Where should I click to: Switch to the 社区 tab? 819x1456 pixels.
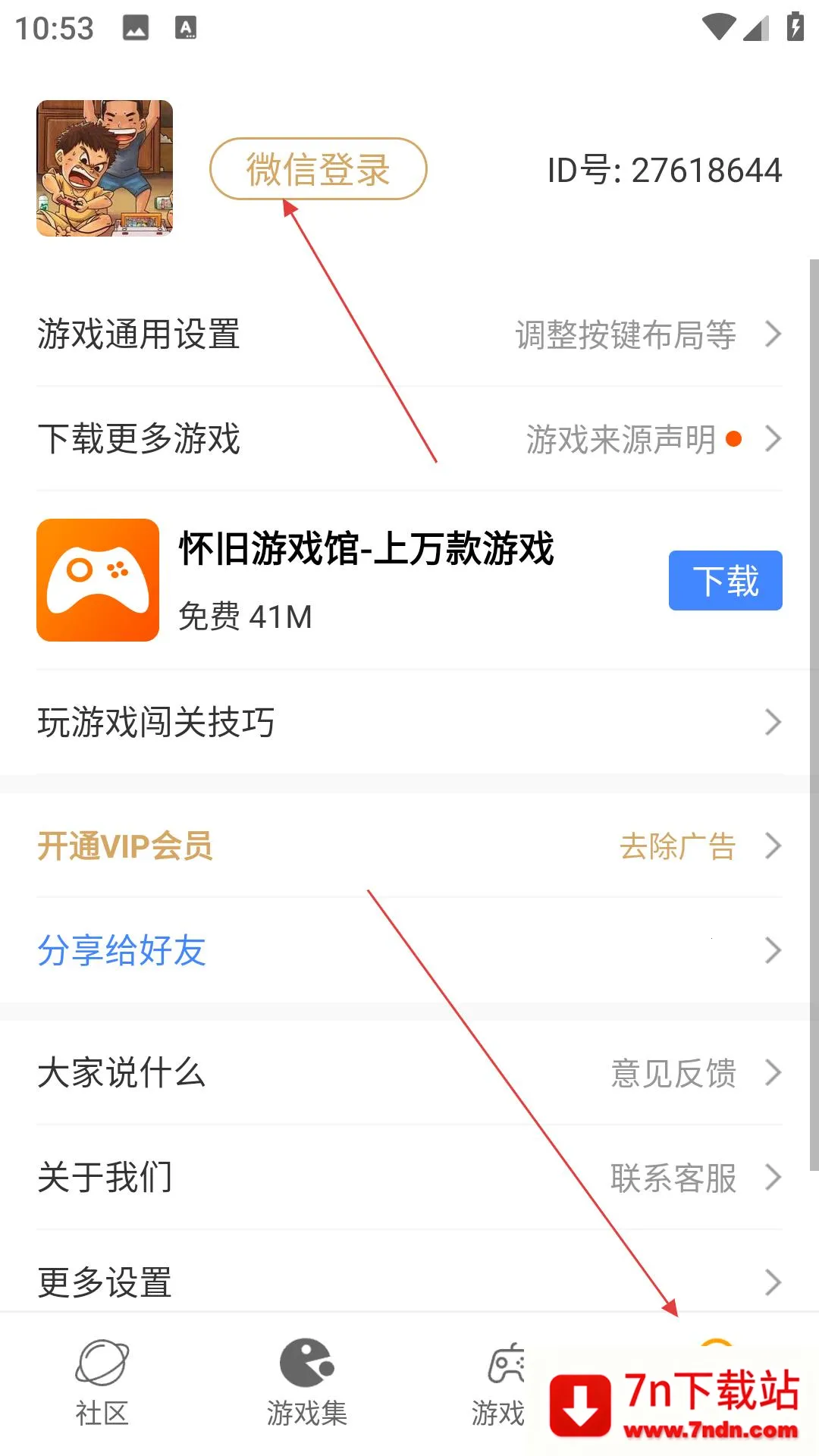(x=102, y=1382)
